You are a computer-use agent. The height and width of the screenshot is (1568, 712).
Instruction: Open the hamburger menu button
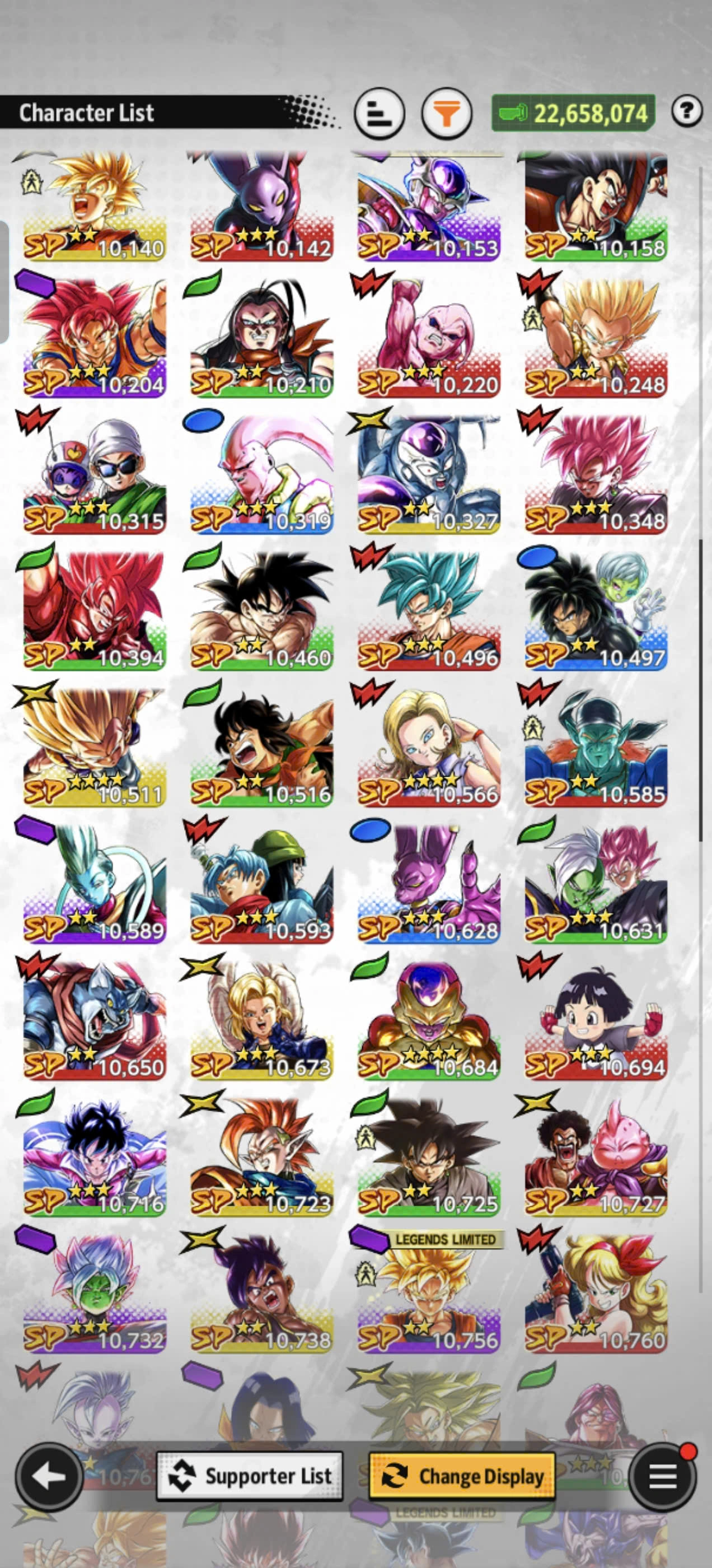pos(662,1476)
